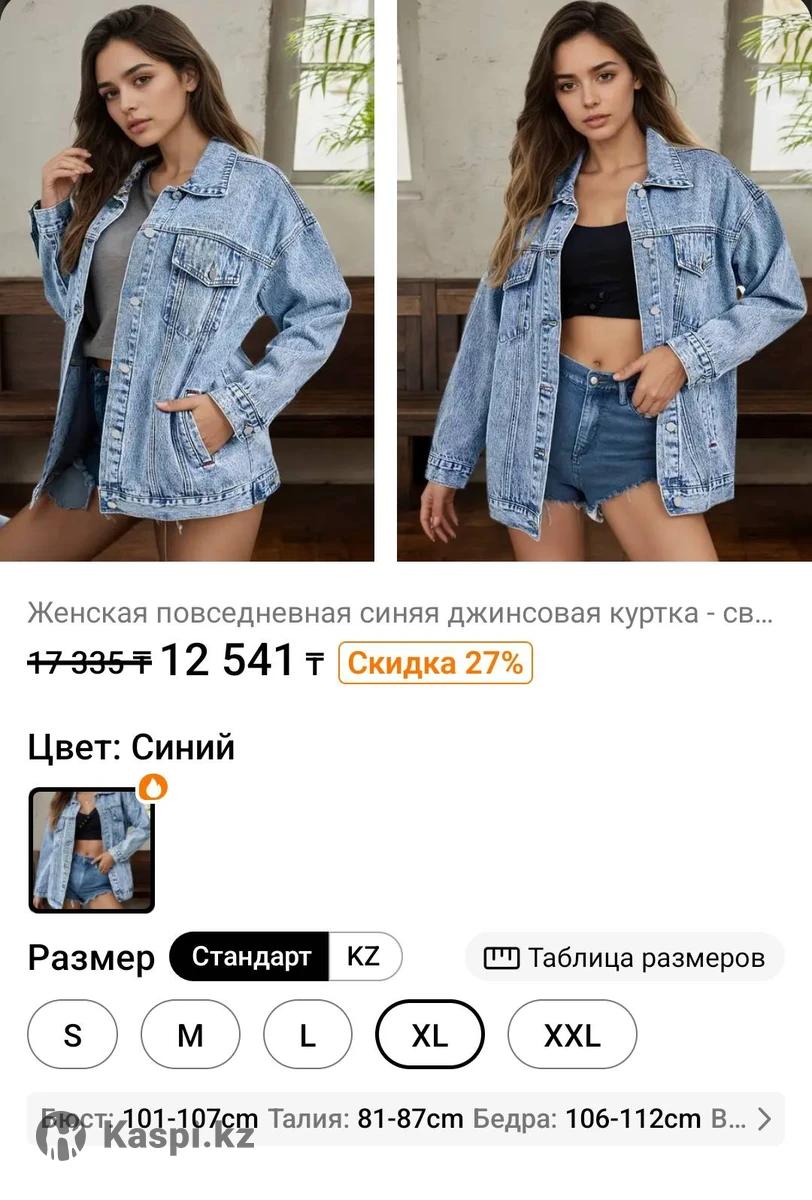Open the first jacket product photo
Image resolution: width=812 pixels, height=1200 pixels.
pos(187,280)
